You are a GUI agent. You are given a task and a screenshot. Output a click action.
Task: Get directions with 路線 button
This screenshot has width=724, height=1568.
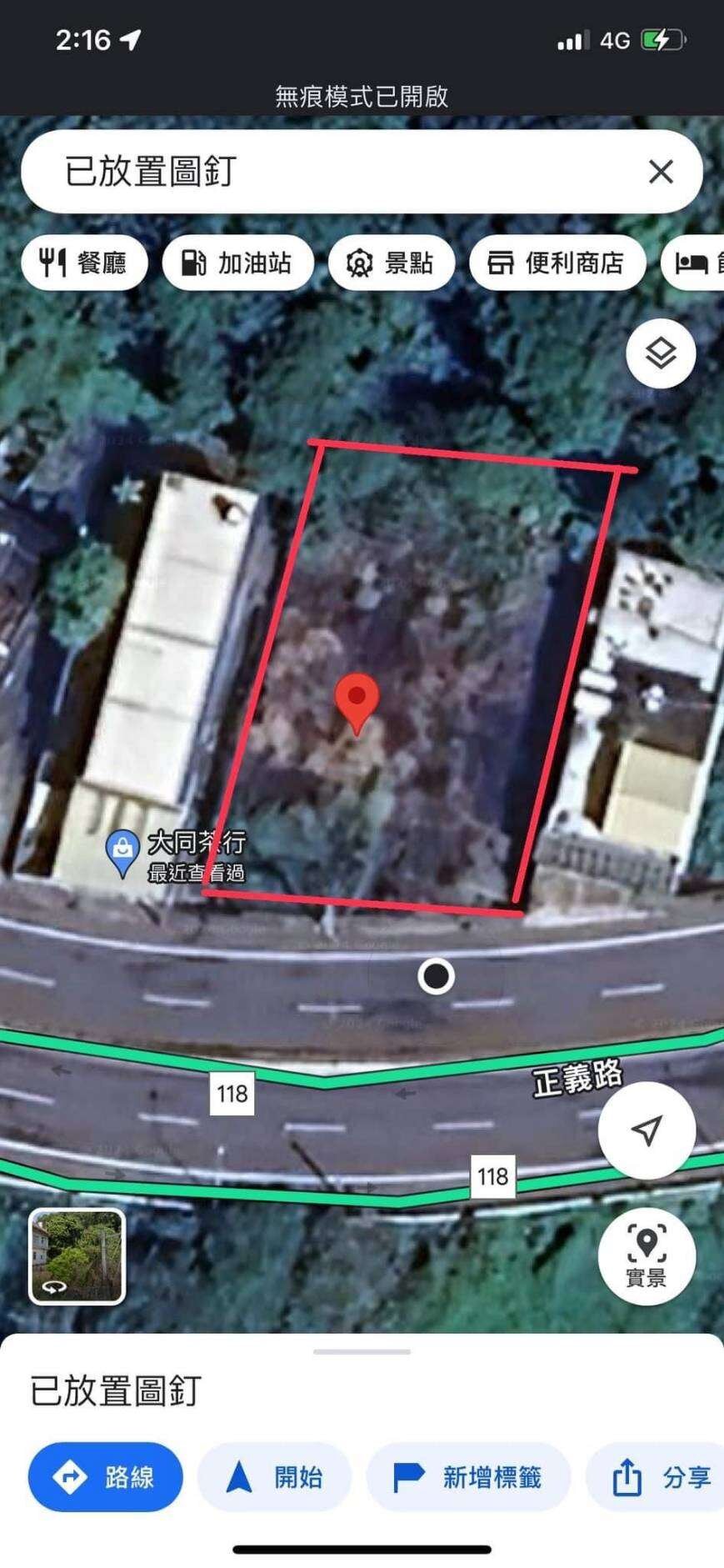point(106,1478)
